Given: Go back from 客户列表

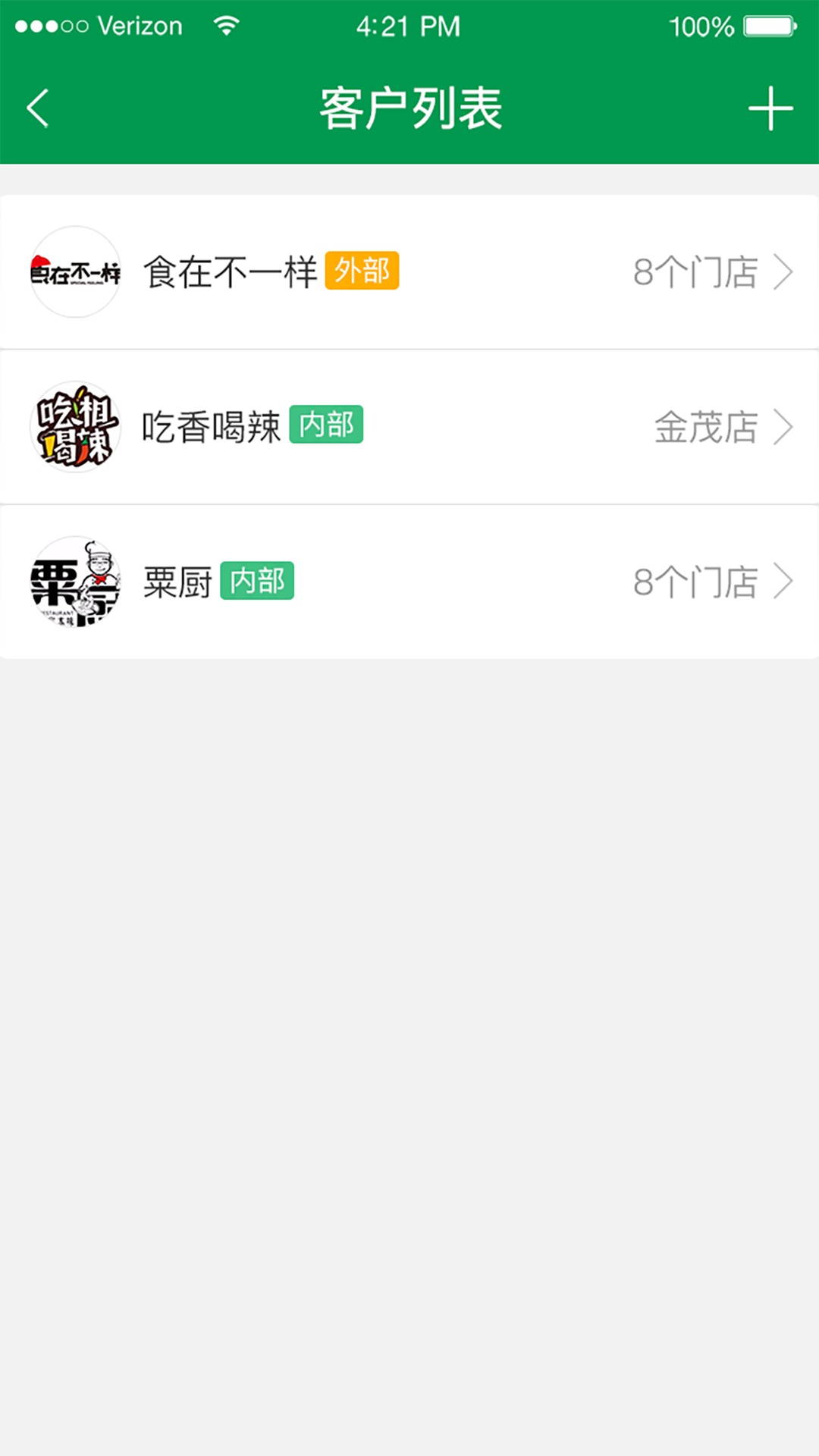Looking at the screenshot, I should (x=38, y=108).
